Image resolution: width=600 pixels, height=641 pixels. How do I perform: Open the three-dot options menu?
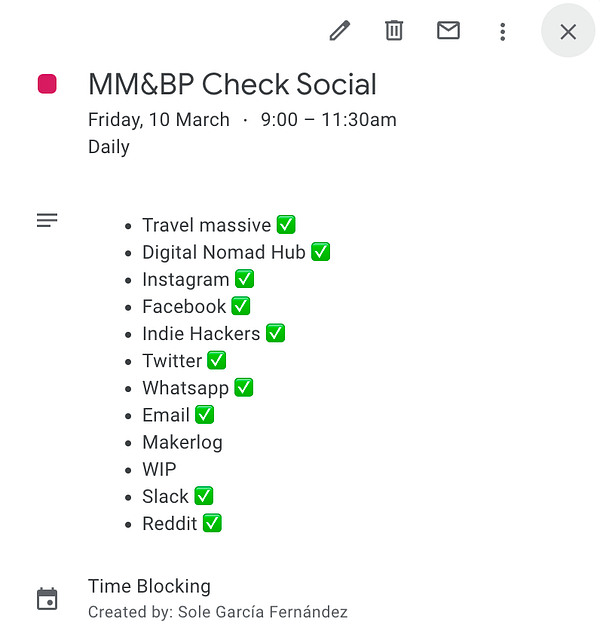[502, 31]
